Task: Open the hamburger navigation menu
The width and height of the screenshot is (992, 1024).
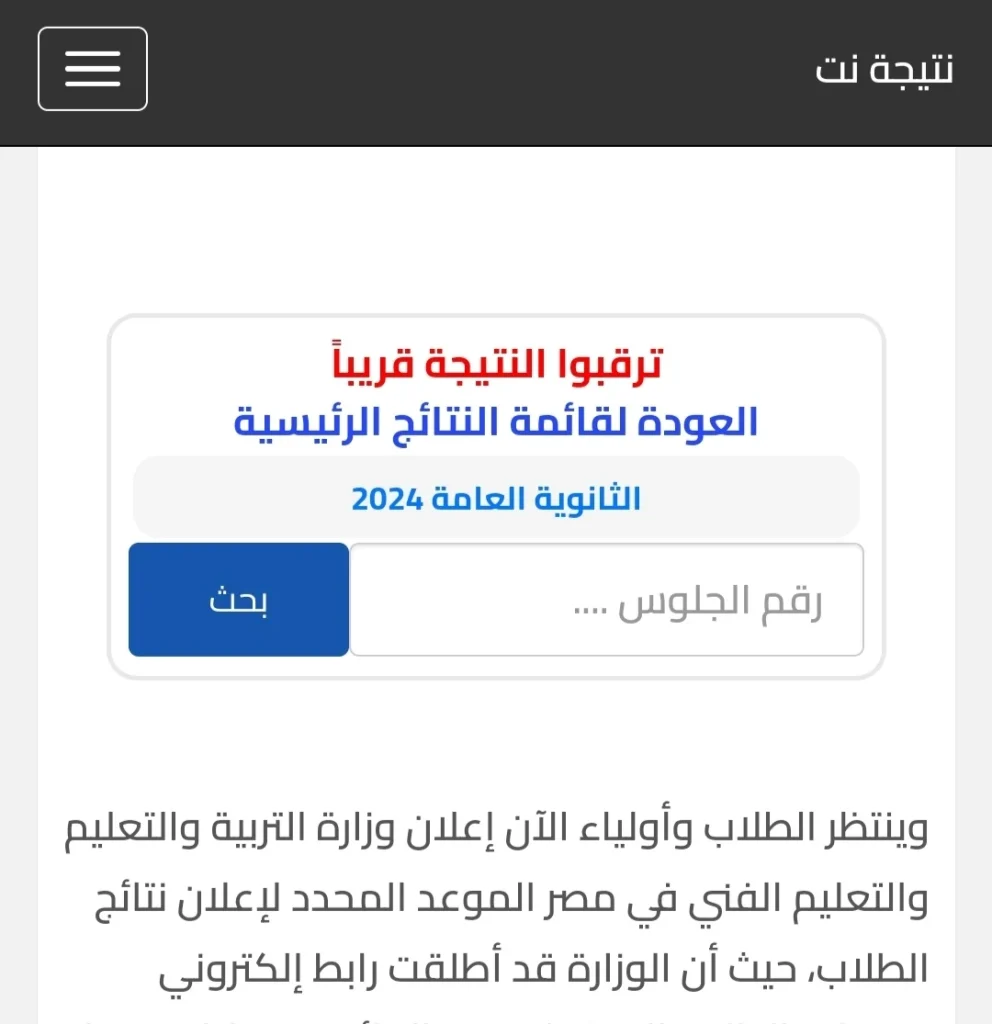Action: pyautogui.click(x=93, y=69)
